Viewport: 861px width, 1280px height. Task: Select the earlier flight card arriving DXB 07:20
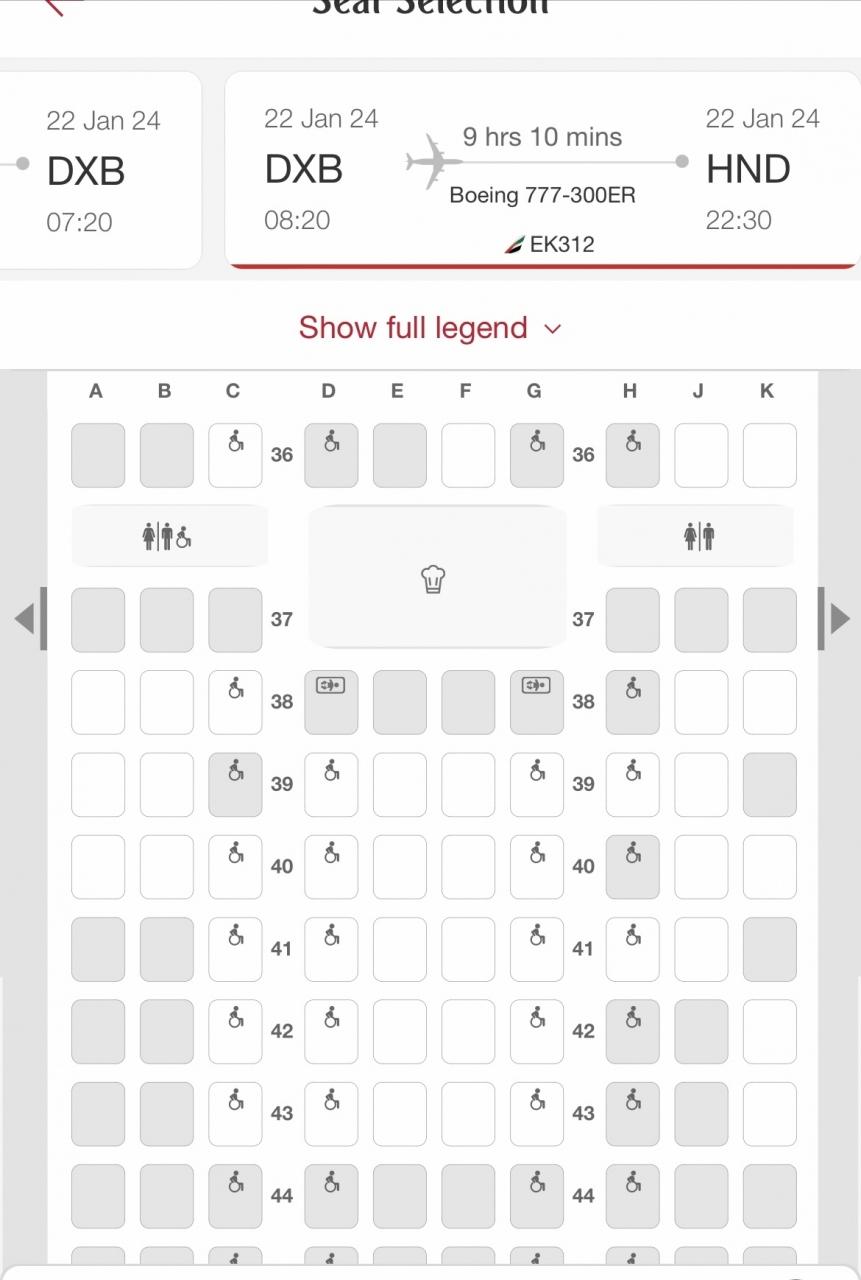click(x=100, y=170)
